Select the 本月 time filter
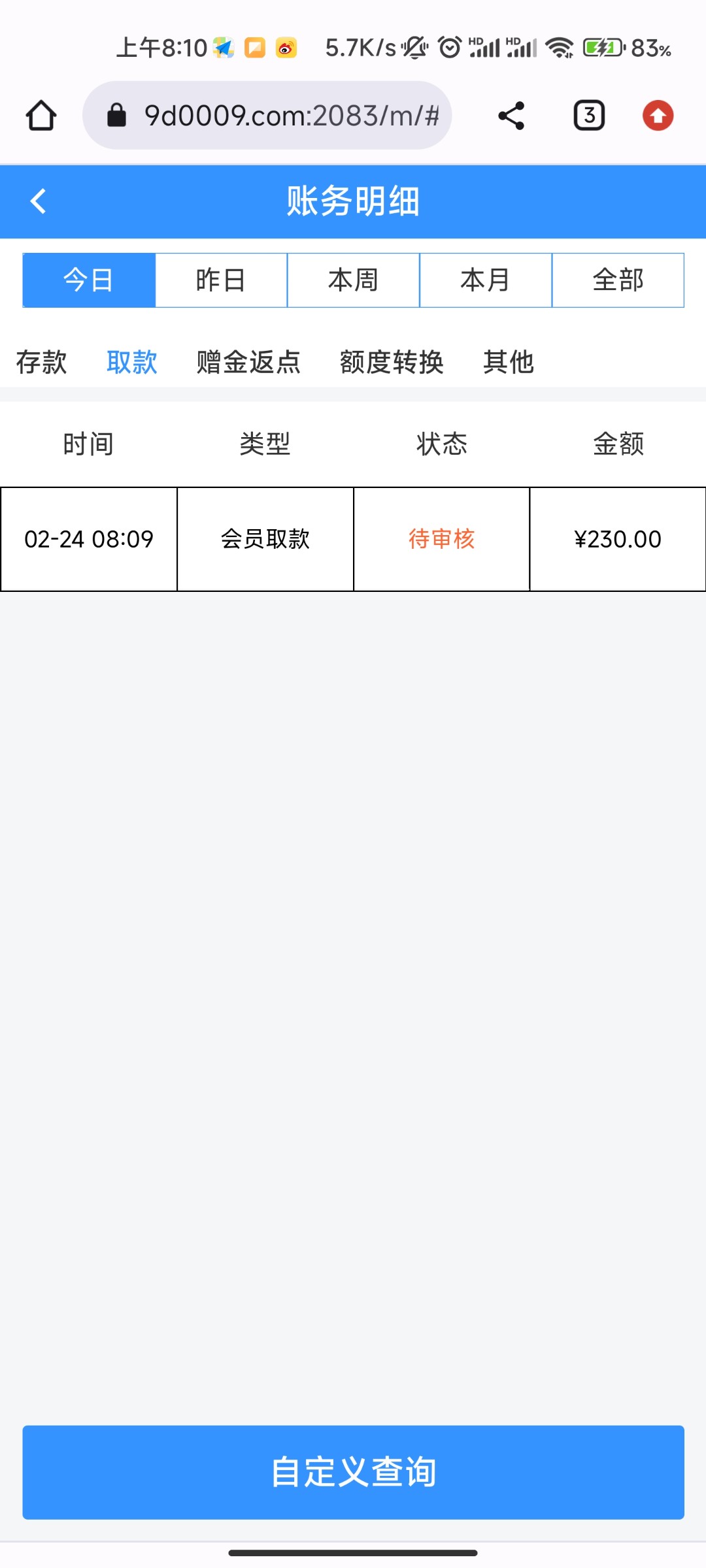The image size is (706, 1568). [484, 280]
